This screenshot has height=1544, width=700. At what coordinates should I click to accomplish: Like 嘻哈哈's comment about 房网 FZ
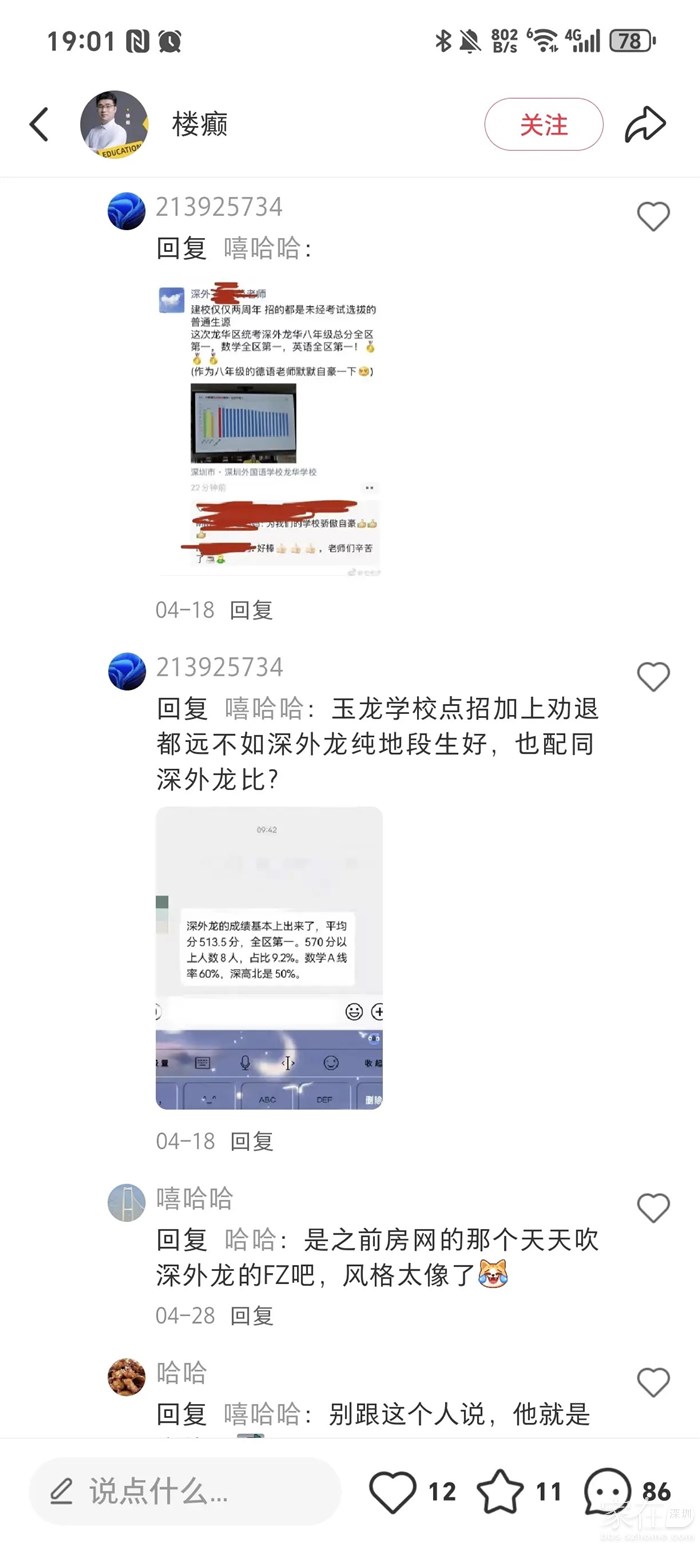pyautogui.click(x=653, y=1208)
